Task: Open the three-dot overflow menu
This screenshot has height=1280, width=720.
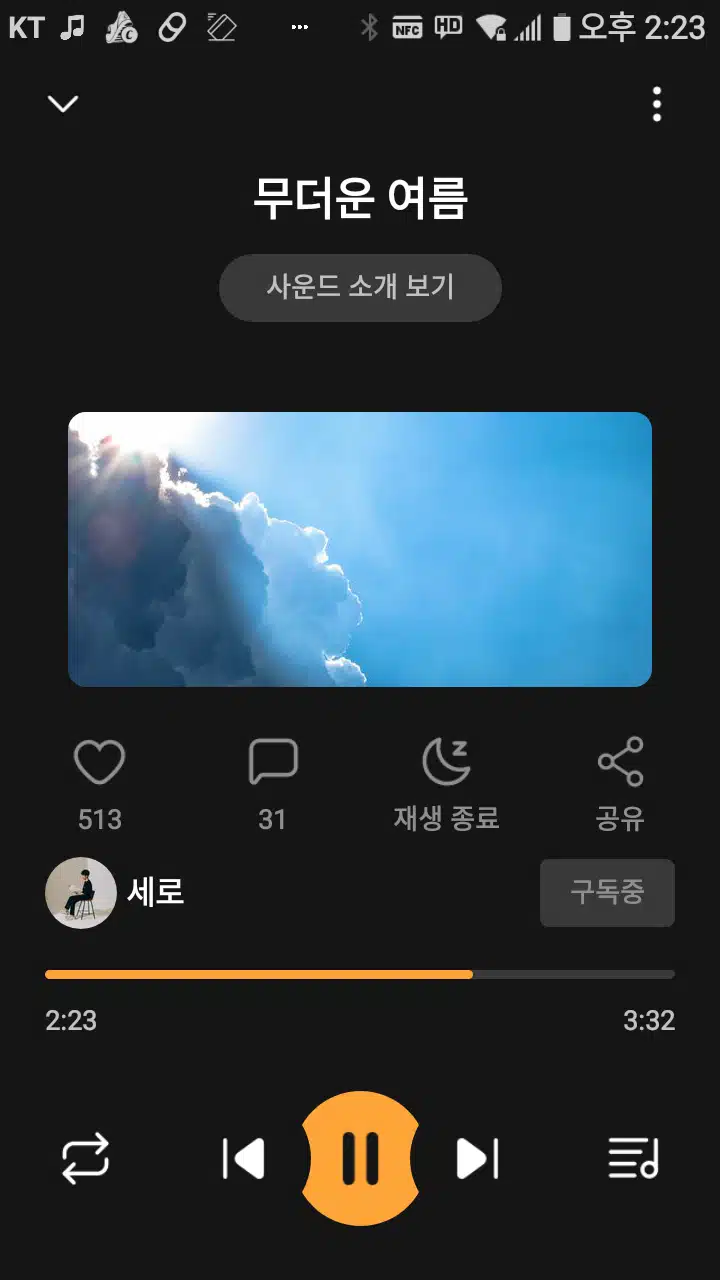Action: click(657, 104)
